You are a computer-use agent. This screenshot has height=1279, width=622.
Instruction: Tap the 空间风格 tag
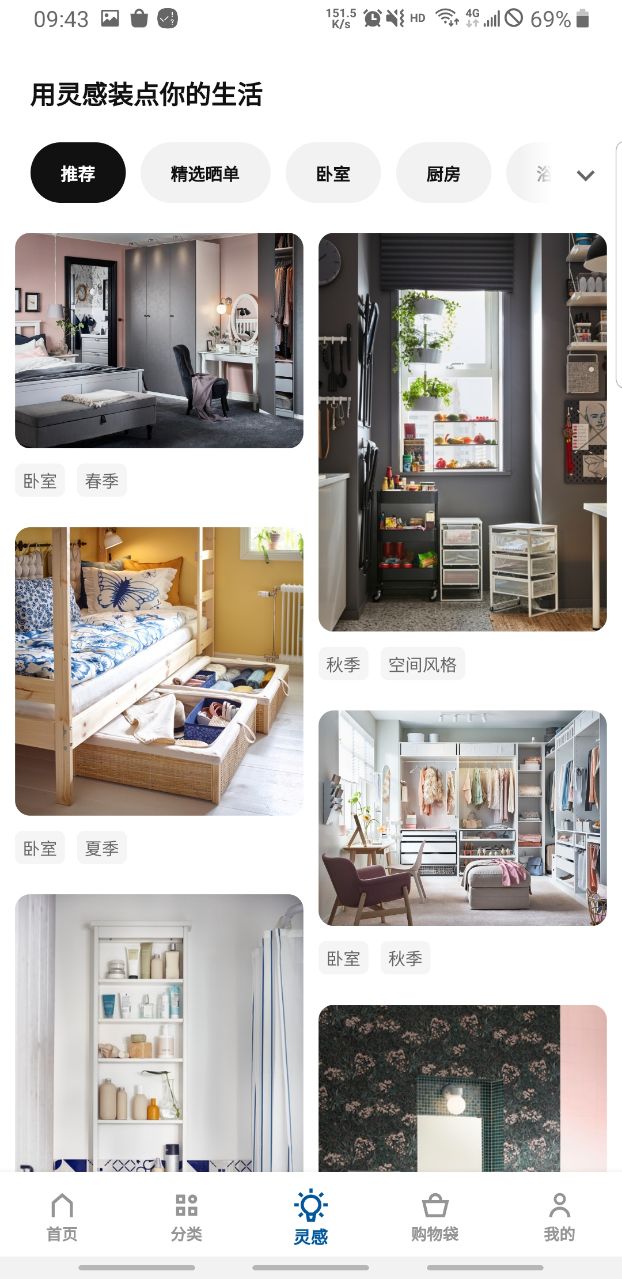[x=422, y=664]
